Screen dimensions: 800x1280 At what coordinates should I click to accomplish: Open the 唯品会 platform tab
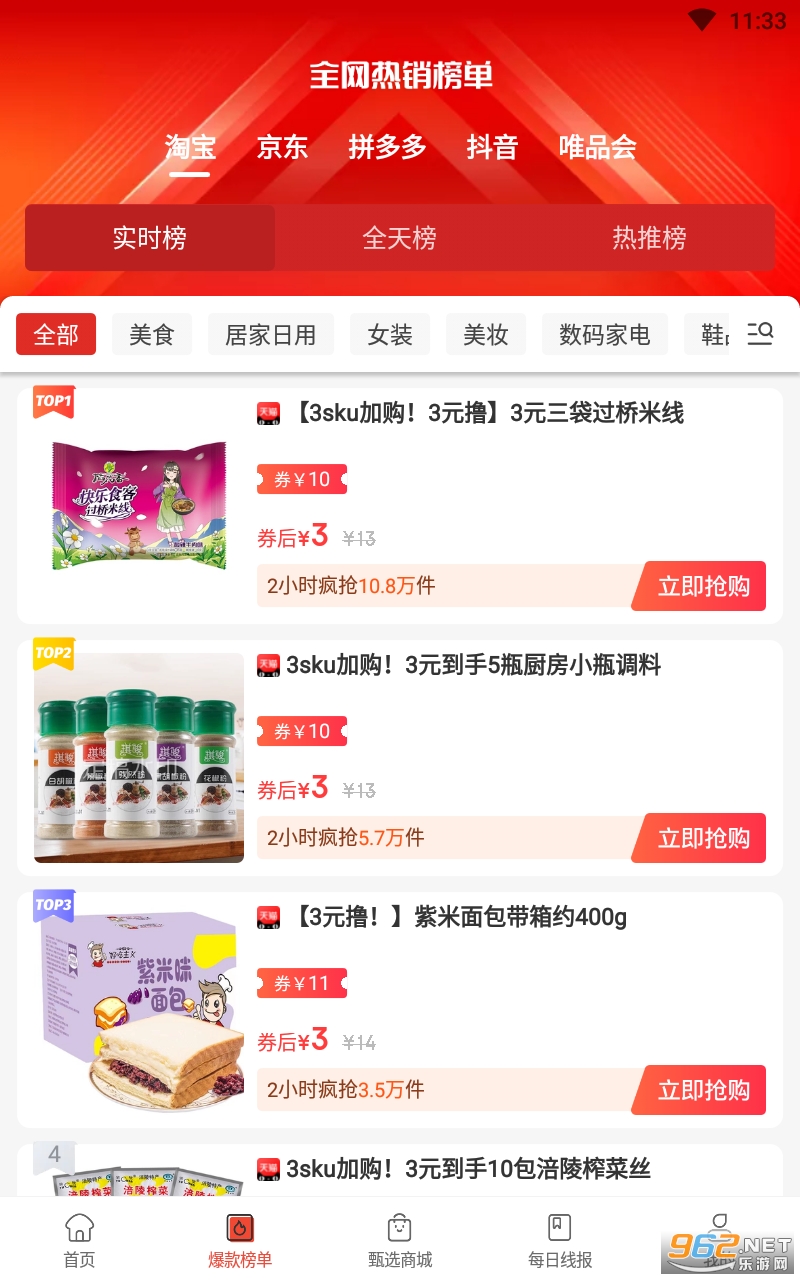[597, 148]
